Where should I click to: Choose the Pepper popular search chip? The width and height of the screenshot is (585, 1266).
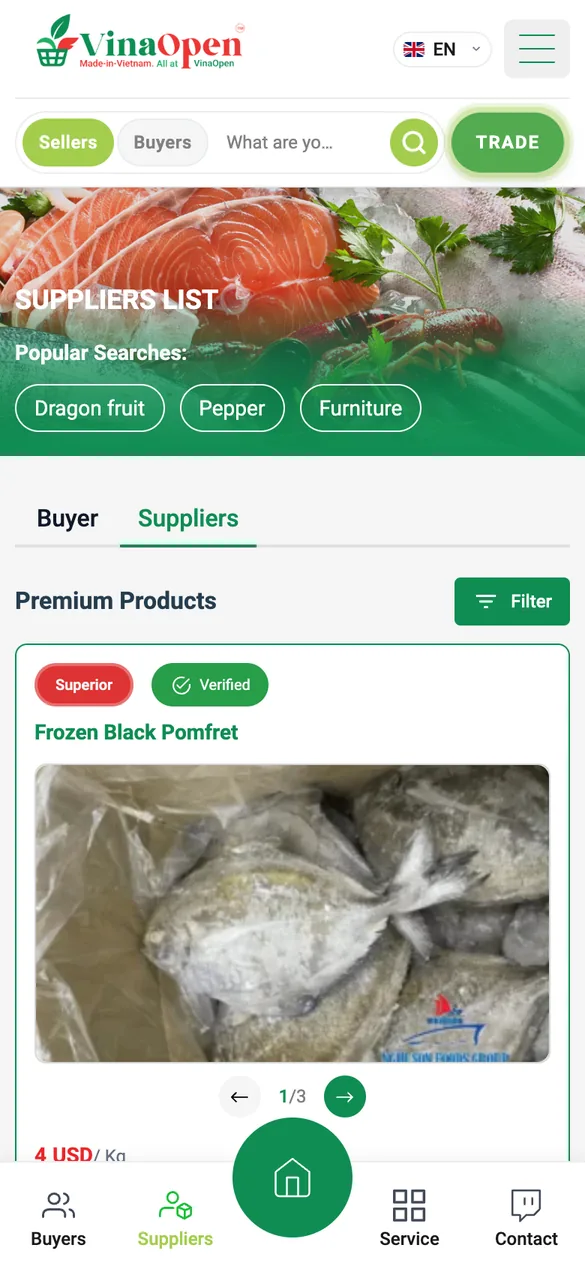coord(232,408)
